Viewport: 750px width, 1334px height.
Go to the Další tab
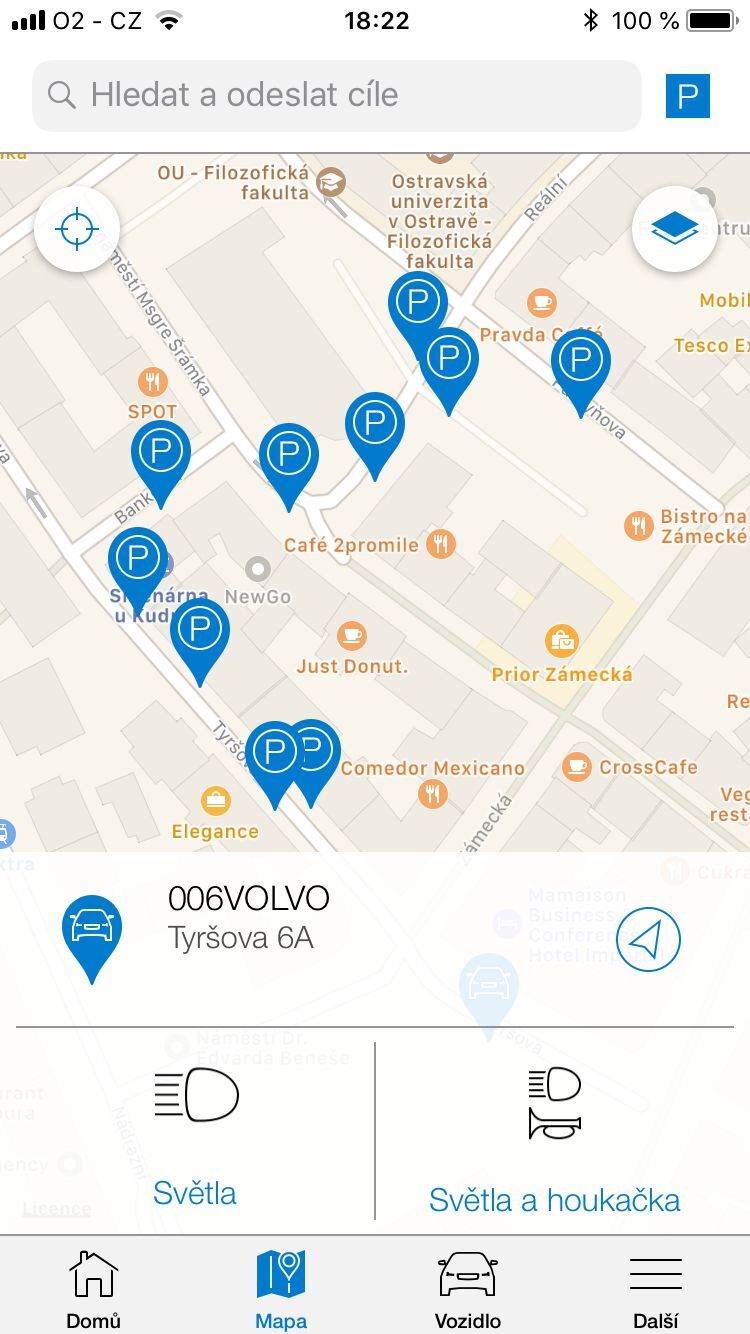coord(656,1289)
